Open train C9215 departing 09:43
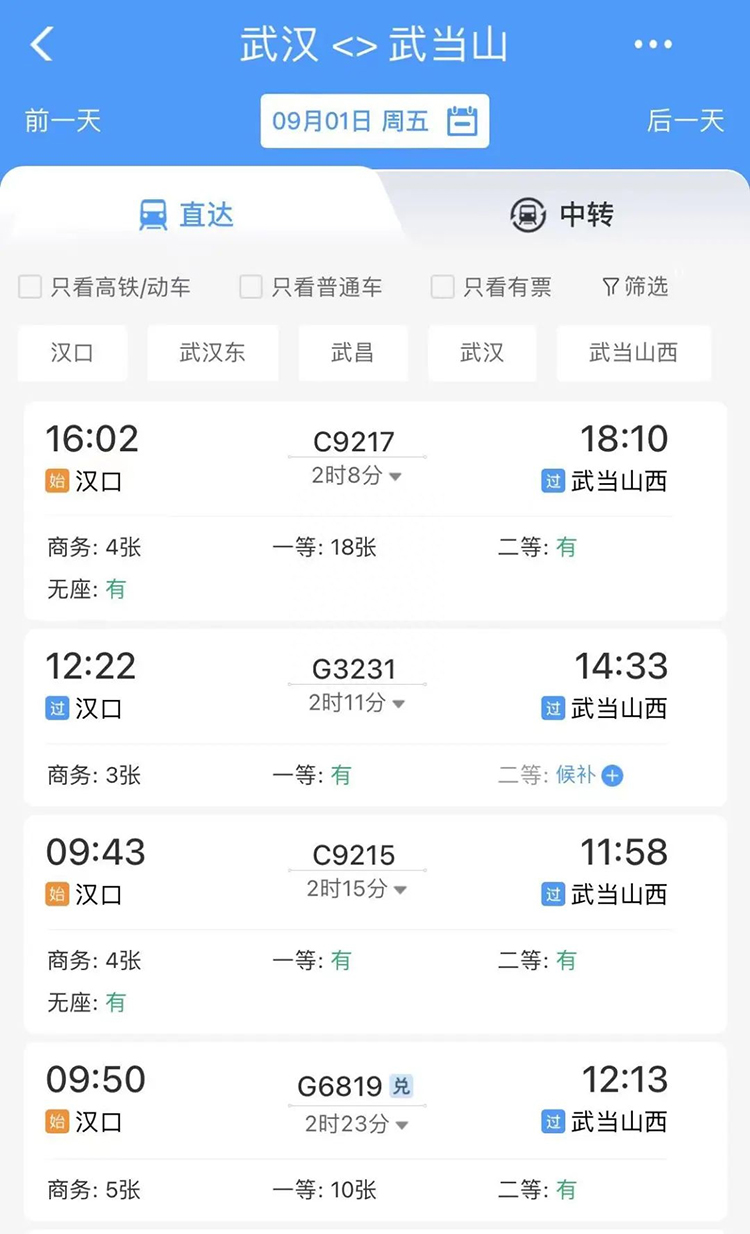Viewport: 750px width, 1234px height. click(x=375, y=924)
